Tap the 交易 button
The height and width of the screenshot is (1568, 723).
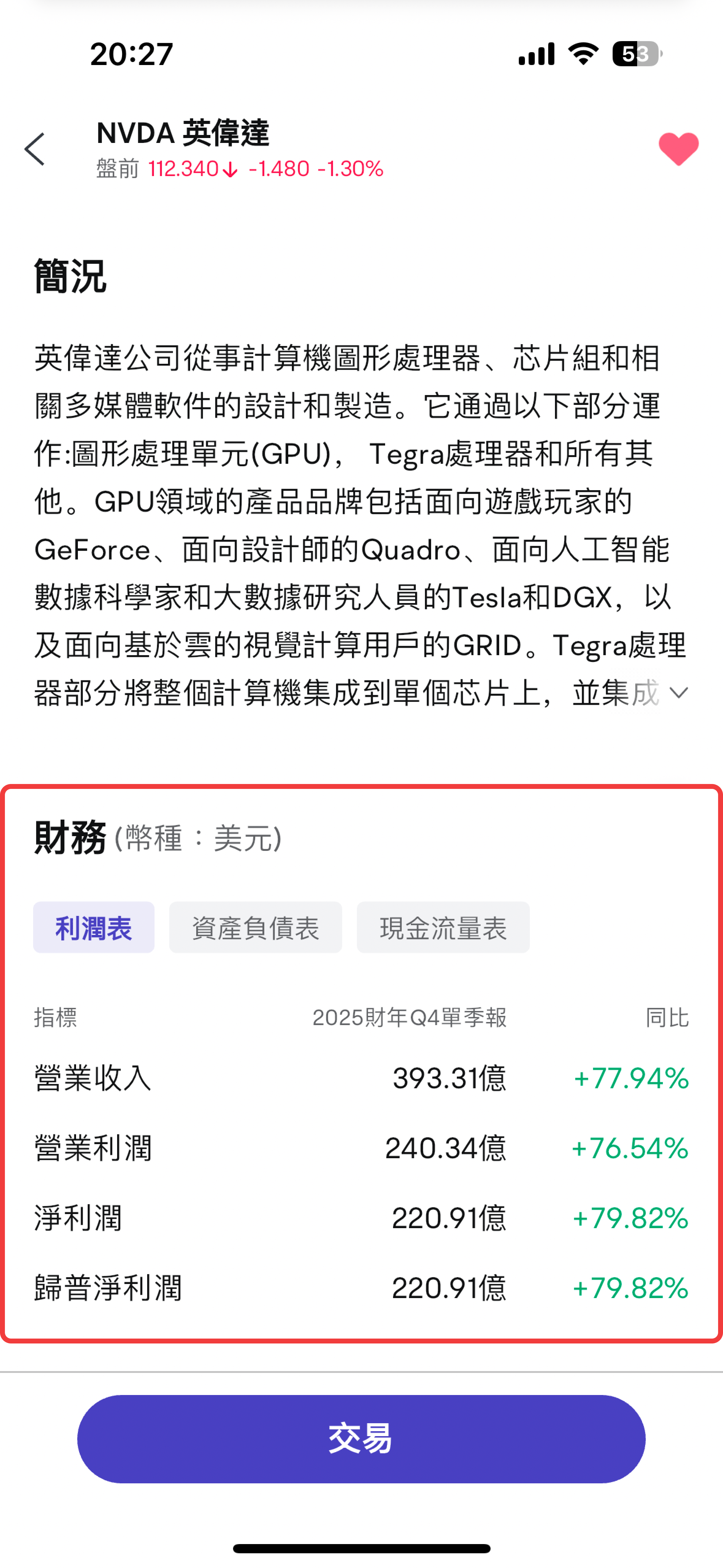[x=361, y=1438]
